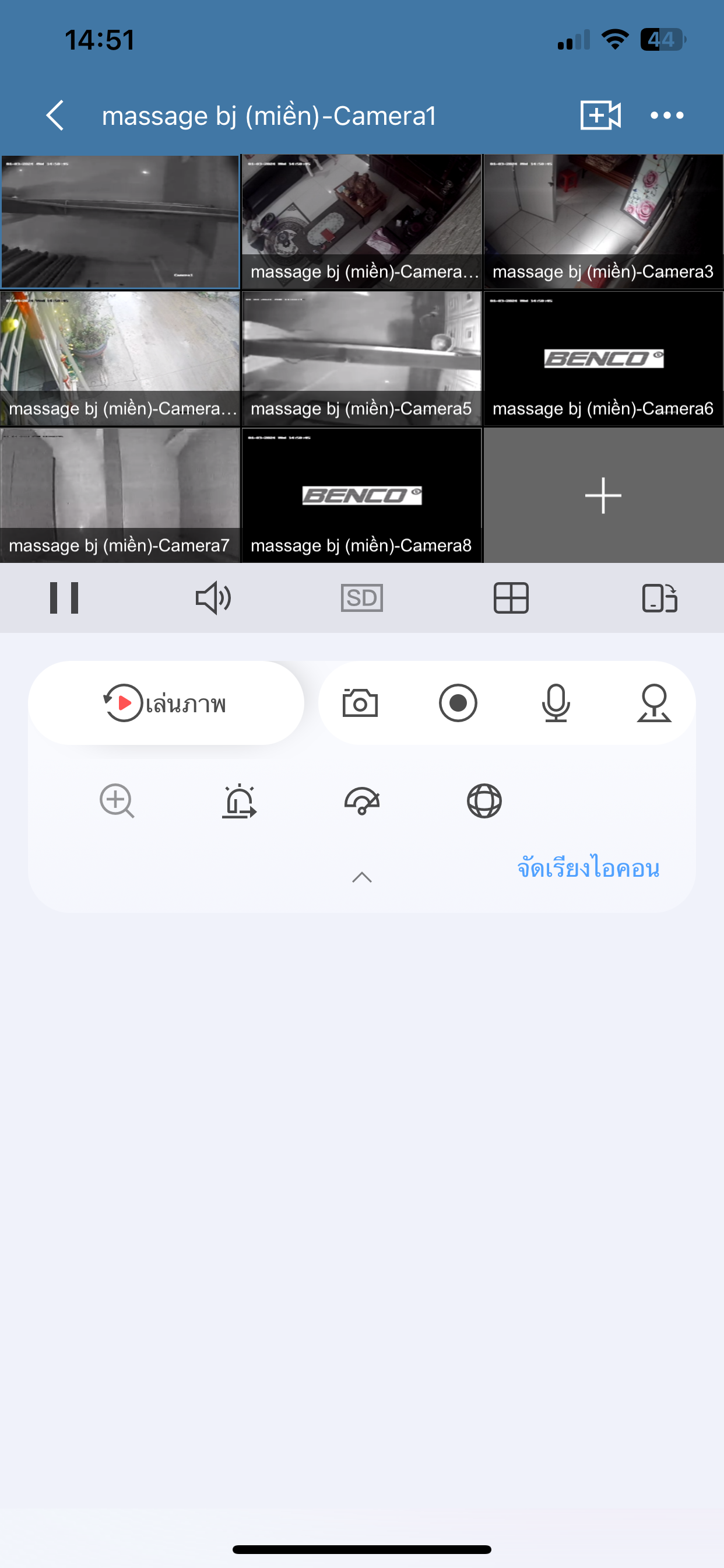Screen dimensions: 724x1568
Task: Open digital zoom with the magnifier icon
Action: point(117,801)
